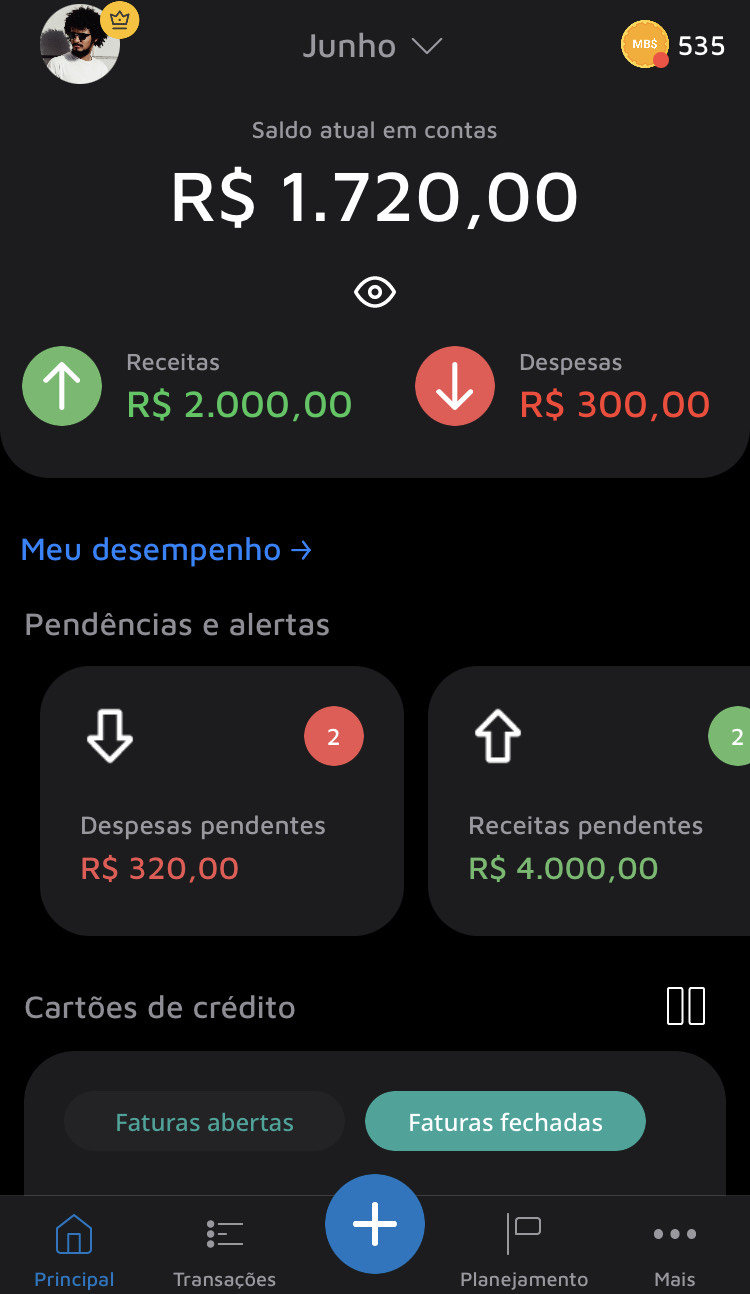Add a new transaction with plus button
Viewport: 750px width, 1294px height.
[x=375, y=1224]
